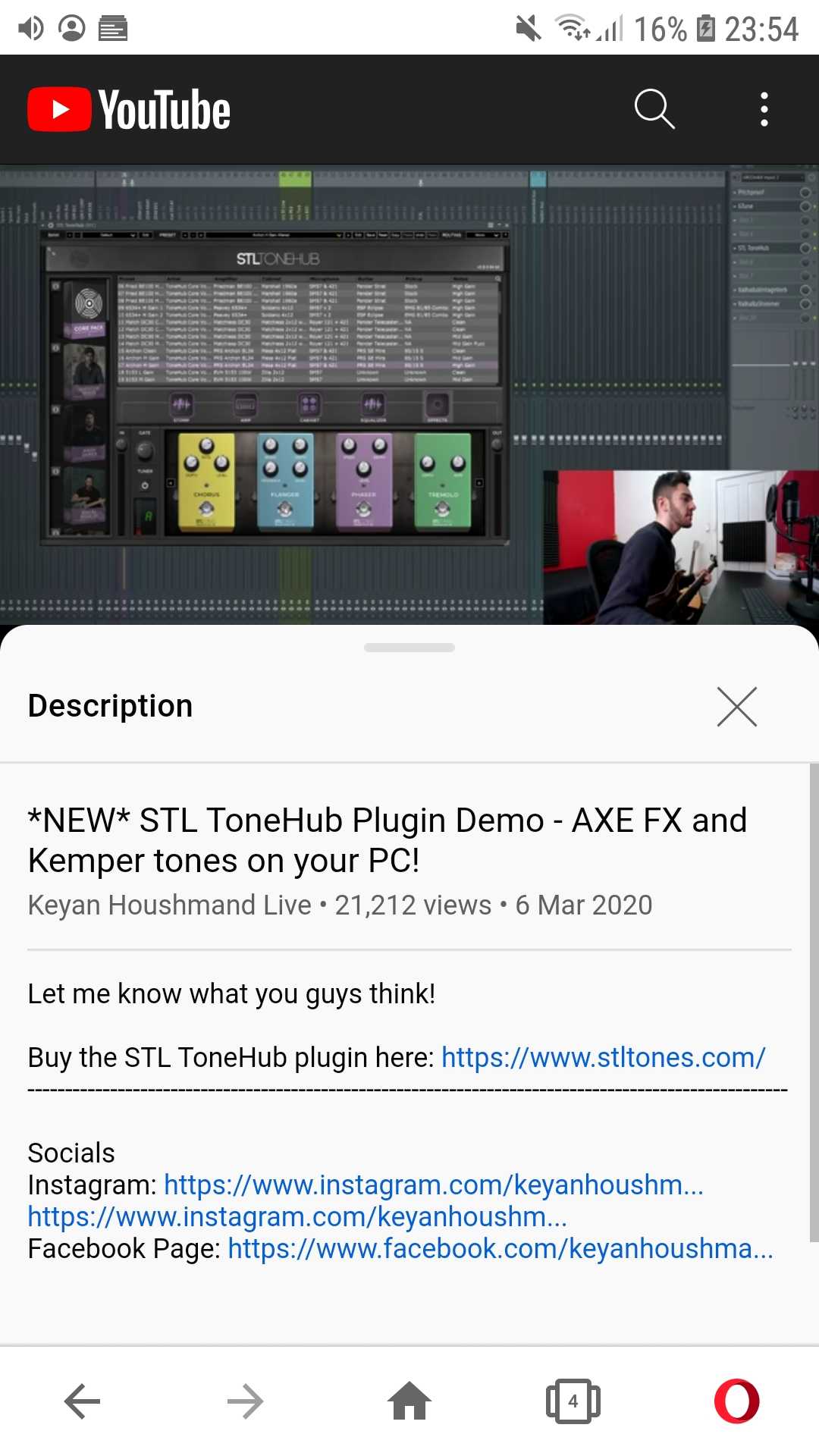Open the Opera menu

[x=736, y=1401]
